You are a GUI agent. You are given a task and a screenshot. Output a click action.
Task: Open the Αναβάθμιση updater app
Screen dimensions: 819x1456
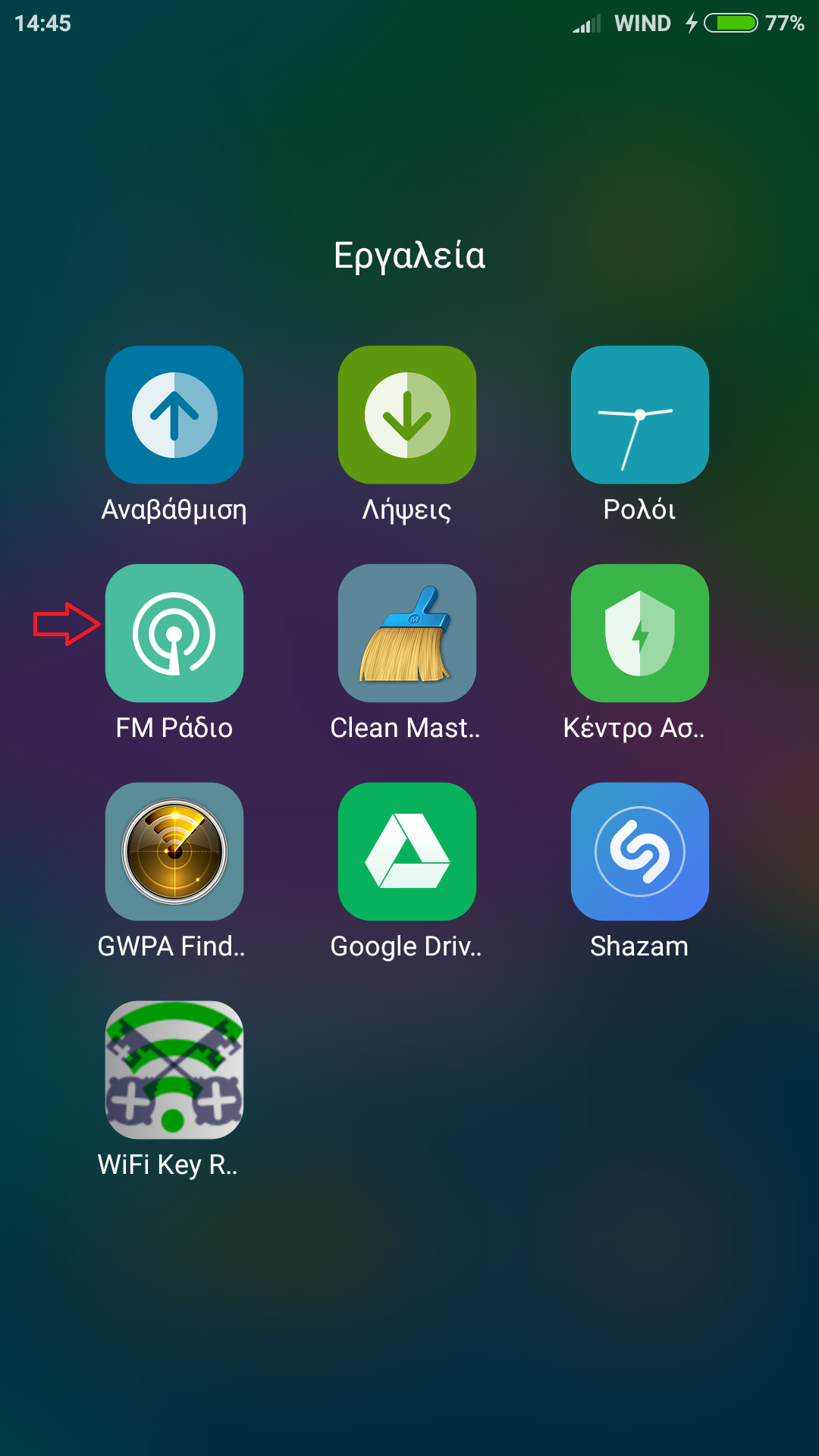click(174, 415)
